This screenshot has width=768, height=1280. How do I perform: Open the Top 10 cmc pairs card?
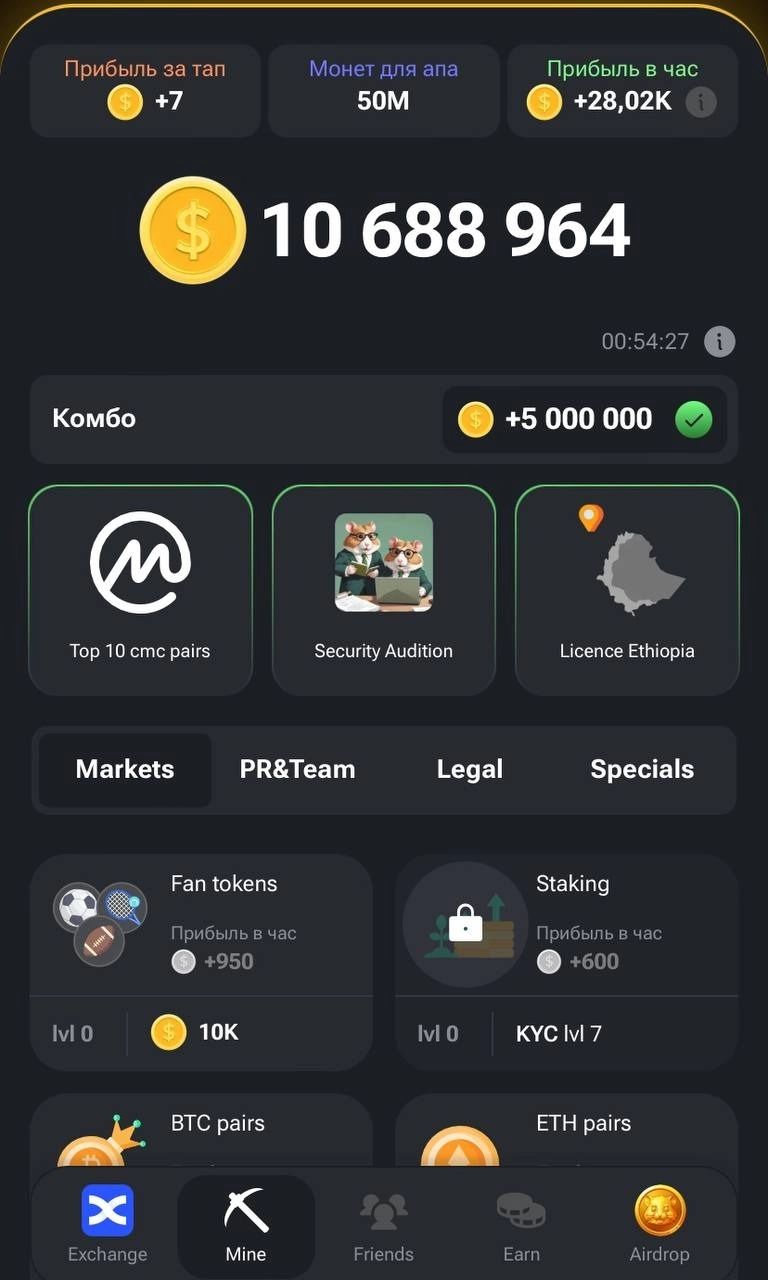pyautogui.click(x=140, y=590)
